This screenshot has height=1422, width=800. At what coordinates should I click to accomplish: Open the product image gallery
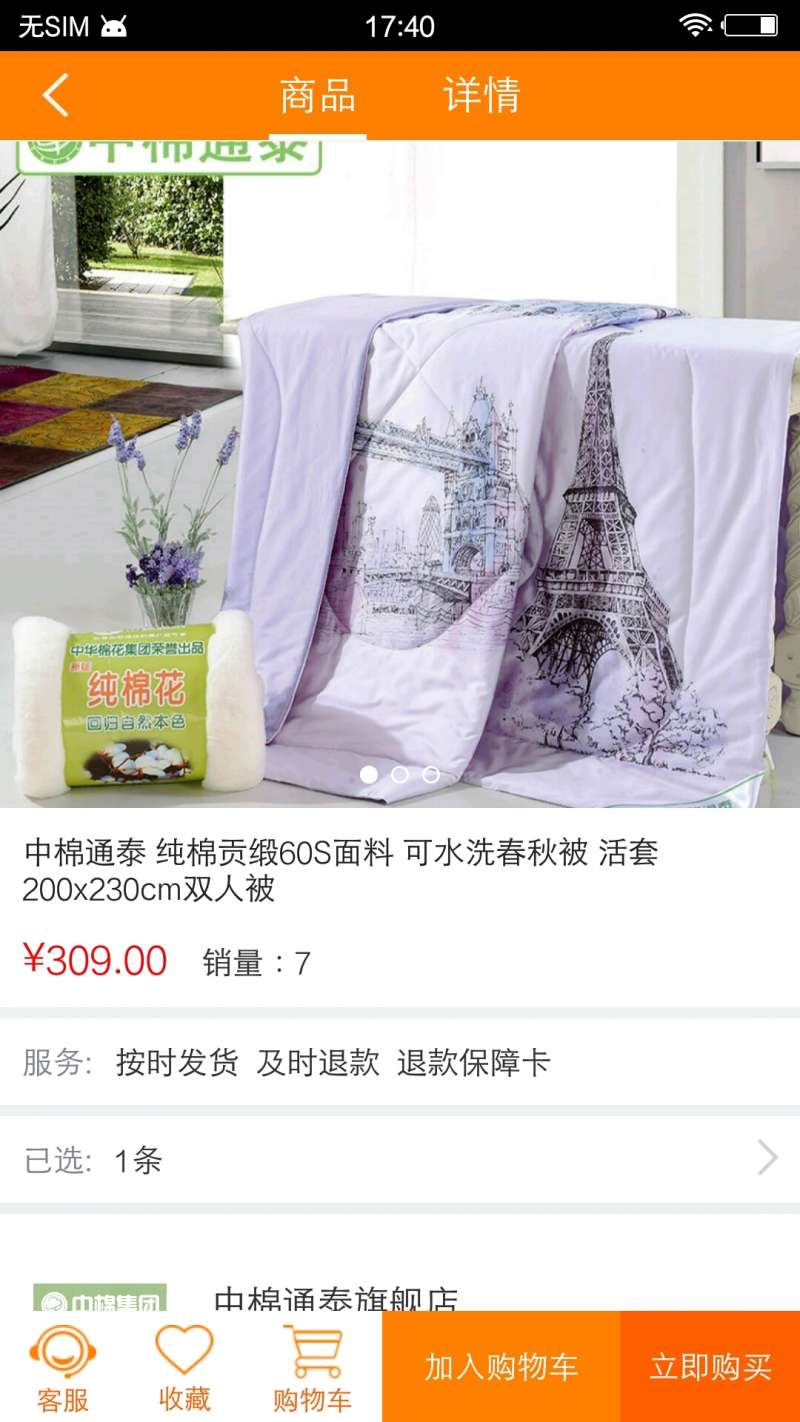[x=400, y=470]
